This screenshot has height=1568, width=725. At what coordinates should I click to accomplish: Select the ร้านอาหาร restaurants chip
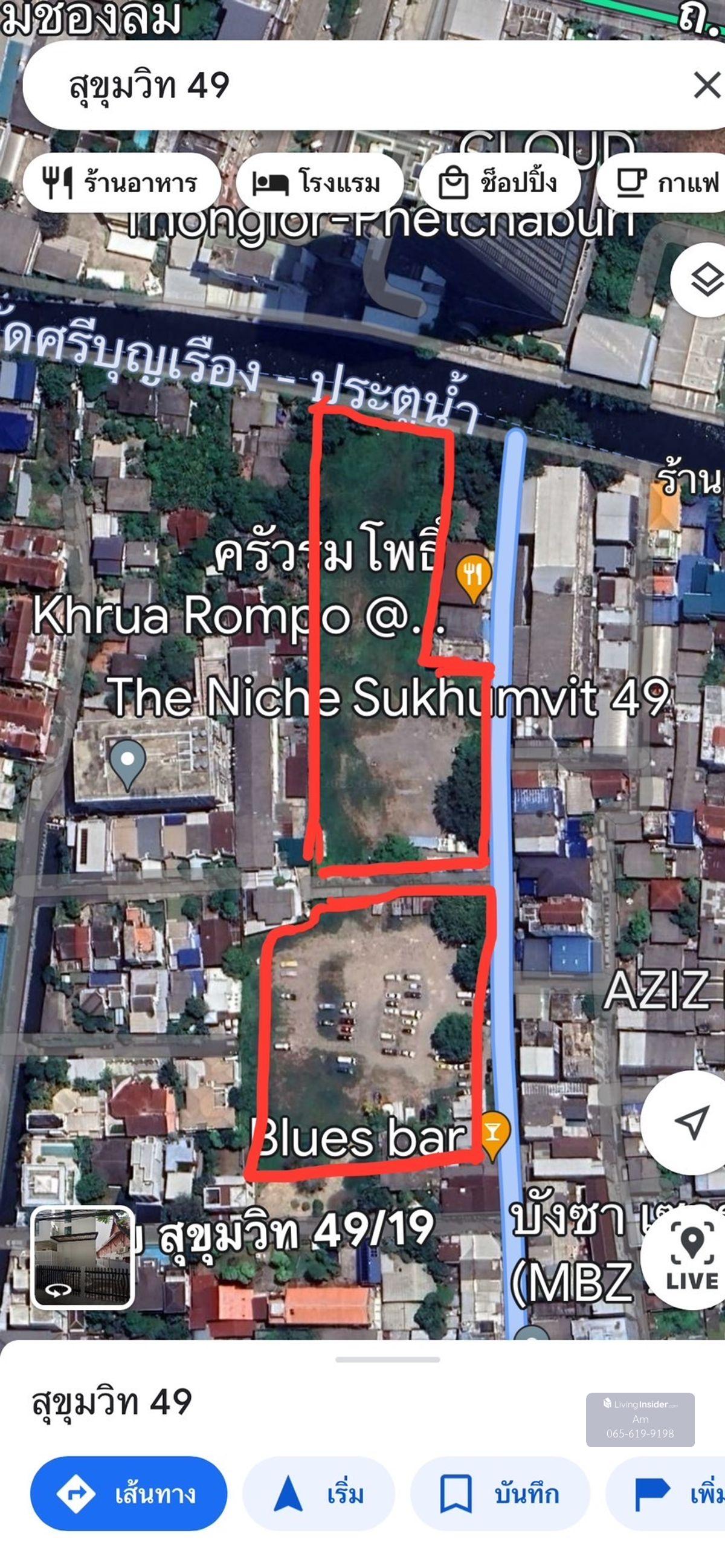click(121, 183)
